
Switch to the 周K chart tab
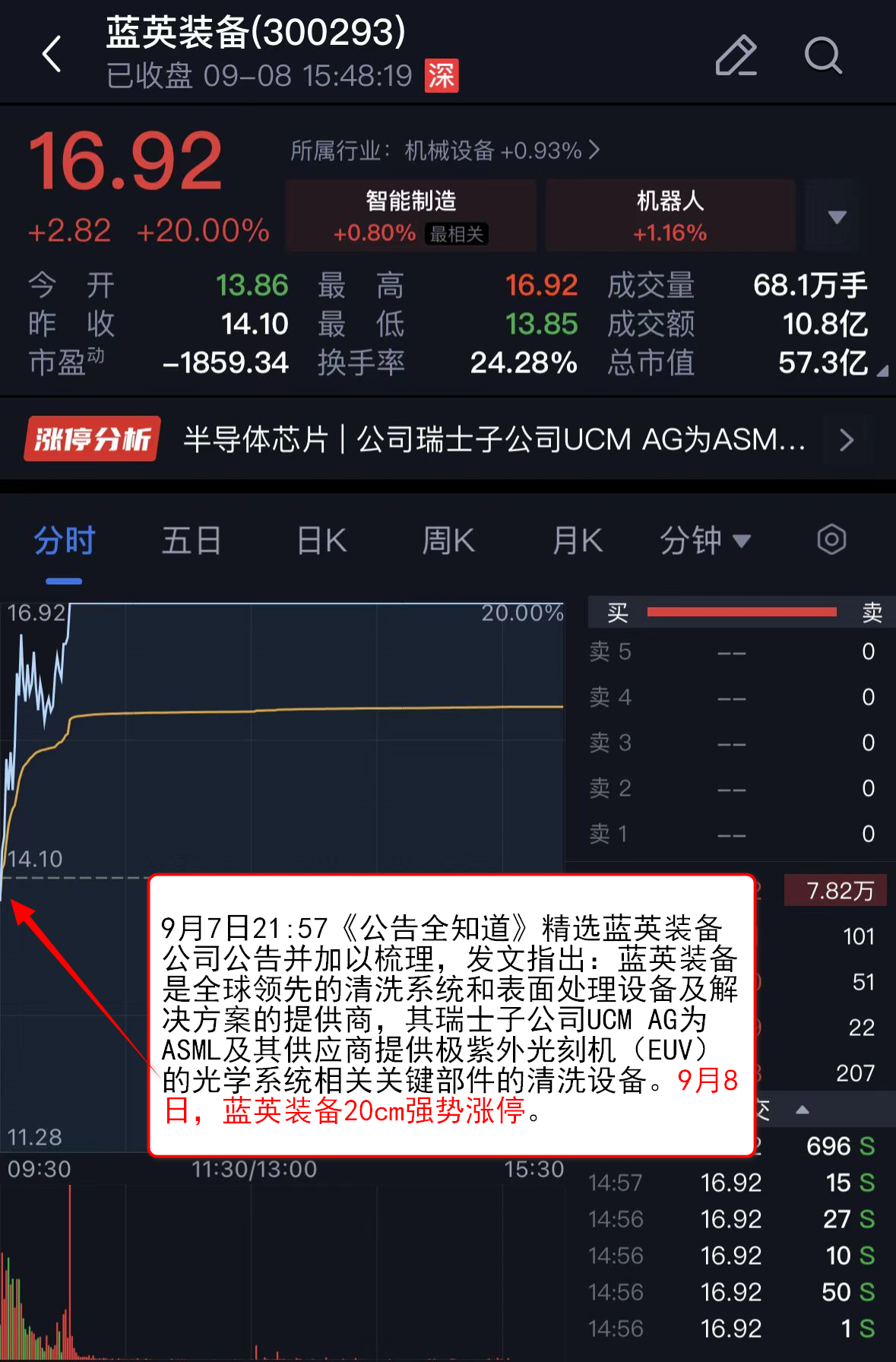[448, 541]
